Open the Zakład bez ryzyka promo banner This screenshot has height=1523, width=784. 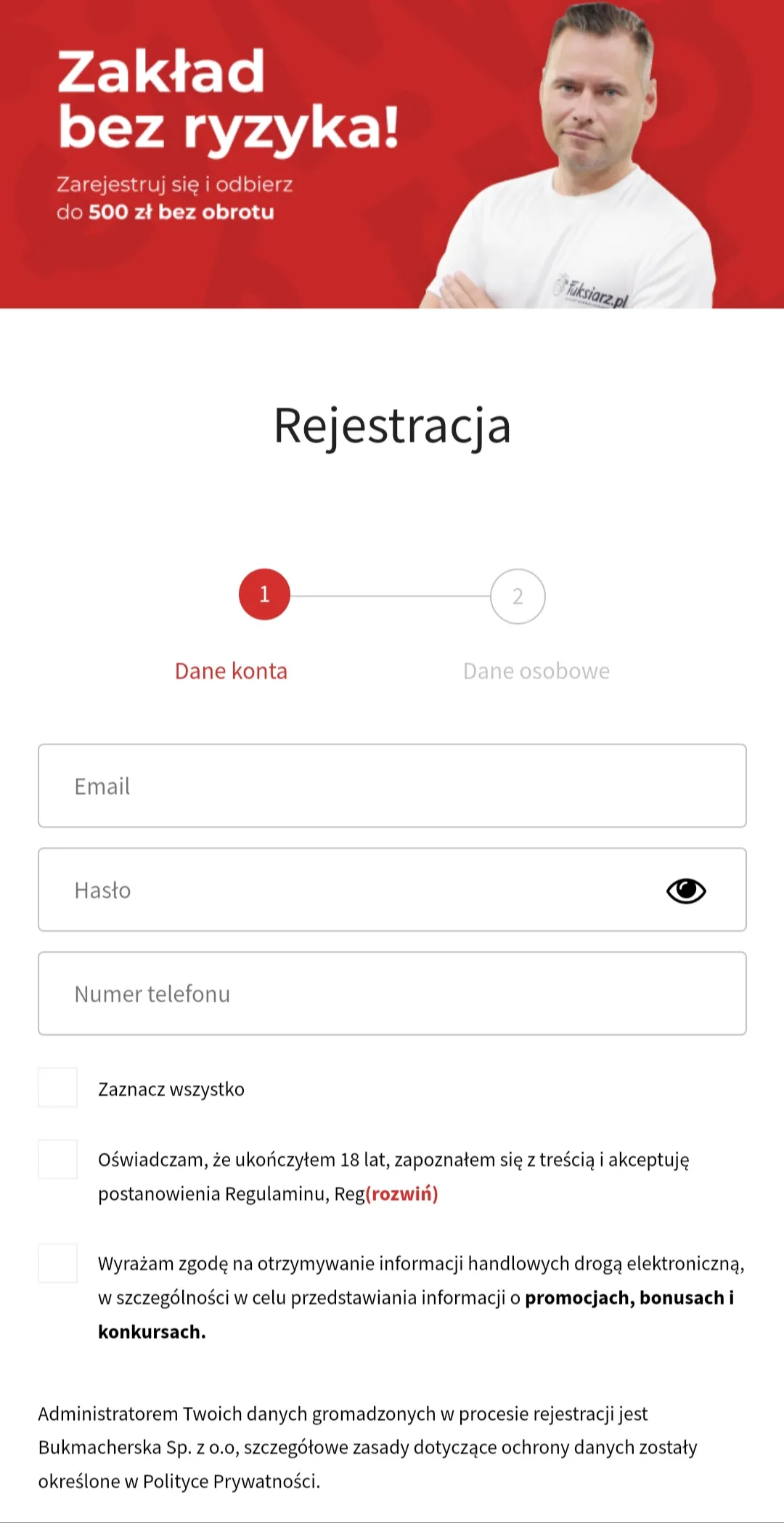tap(392, 154)
